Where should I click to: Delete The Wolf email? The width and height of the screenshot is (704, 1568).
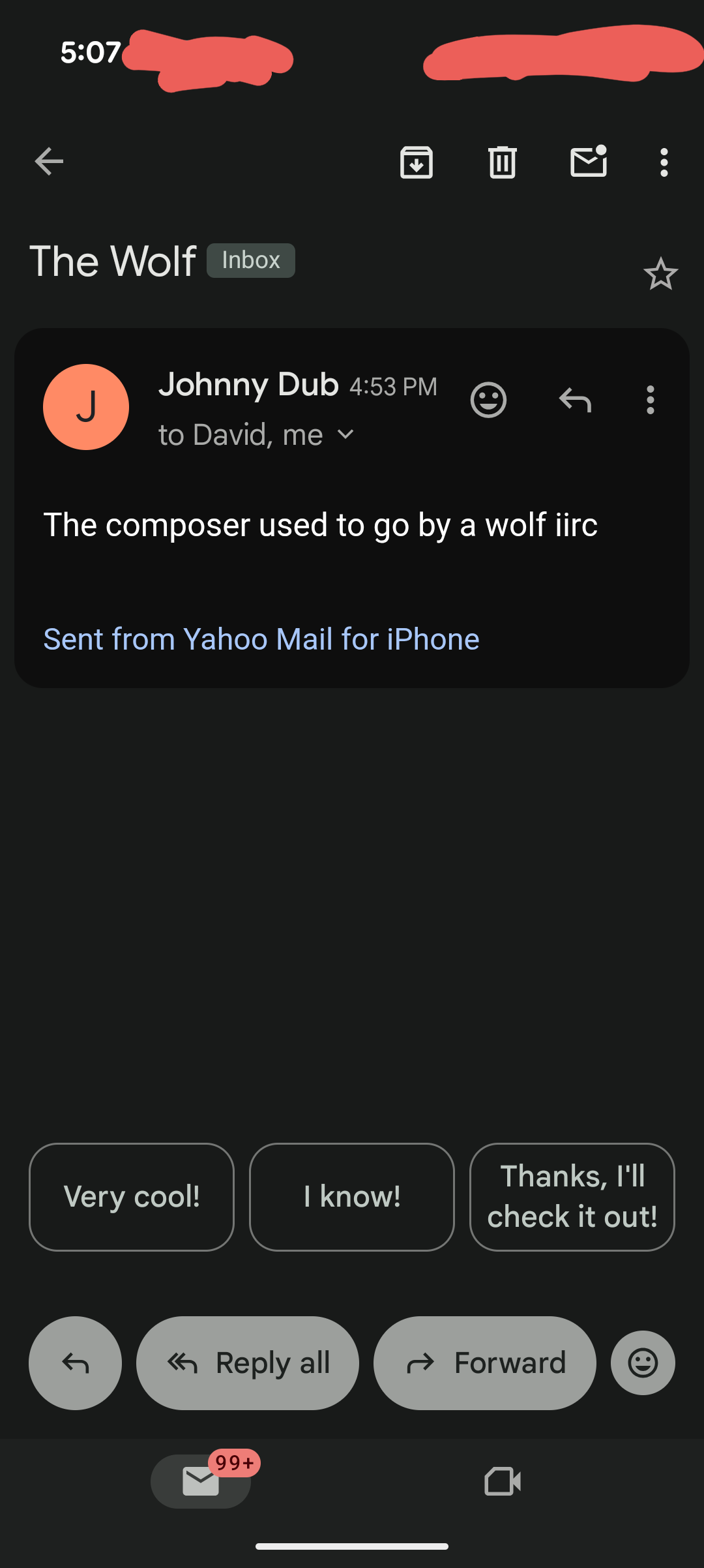click(x=502, y=162)
